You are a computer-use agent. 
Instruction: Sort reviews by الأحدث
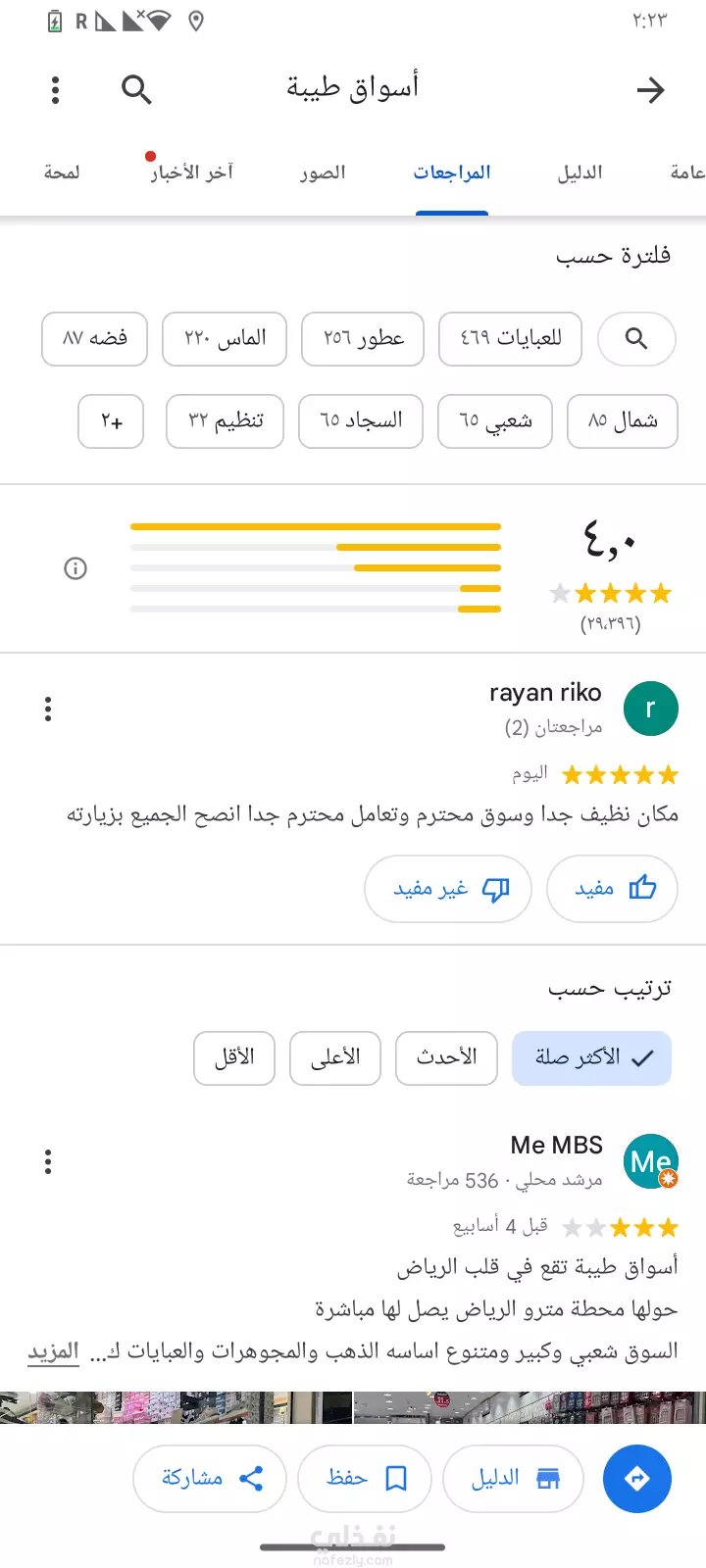447,1057
